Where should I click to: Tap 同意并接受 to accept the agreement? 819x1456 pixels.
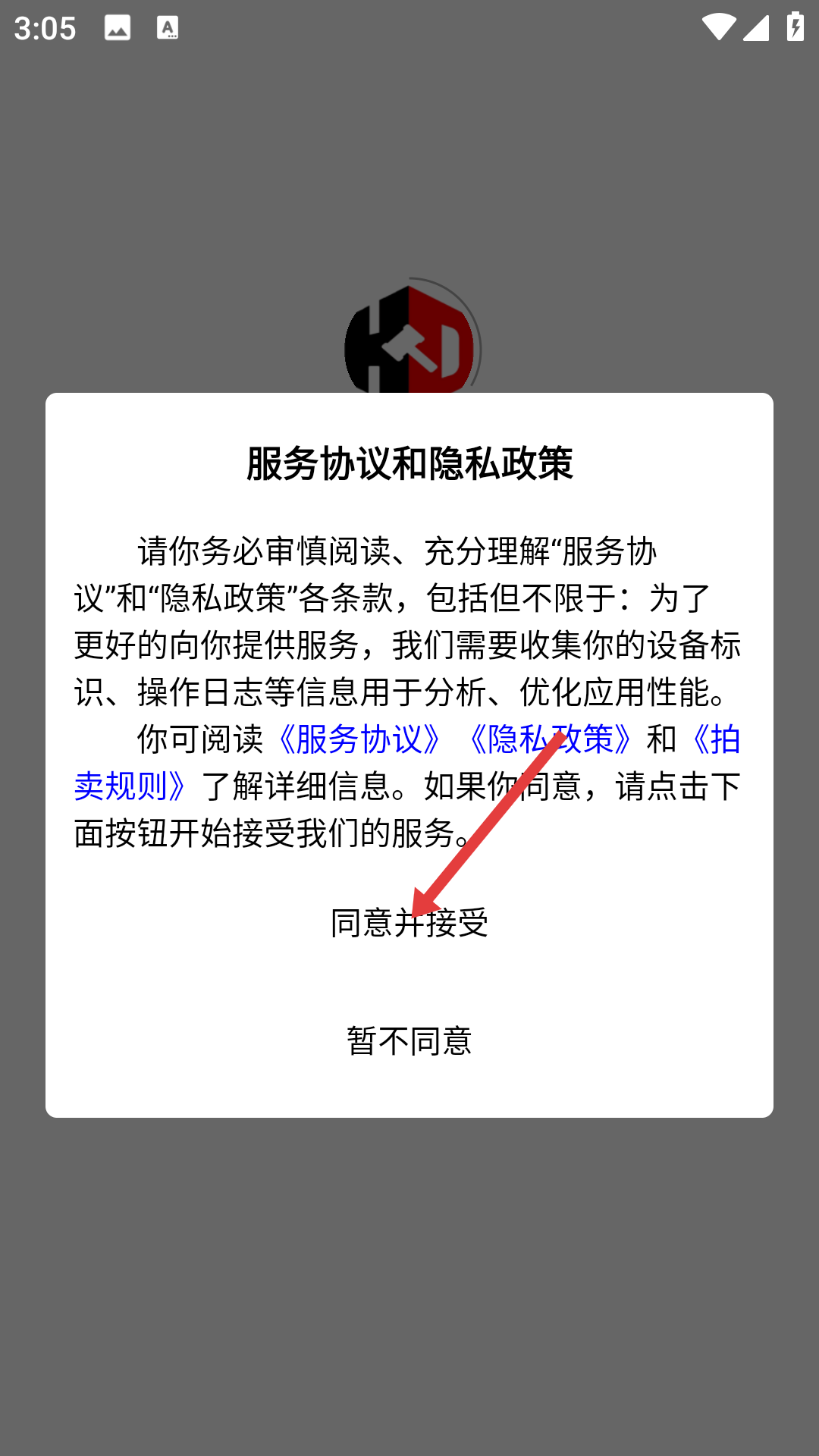pos(409,923)
